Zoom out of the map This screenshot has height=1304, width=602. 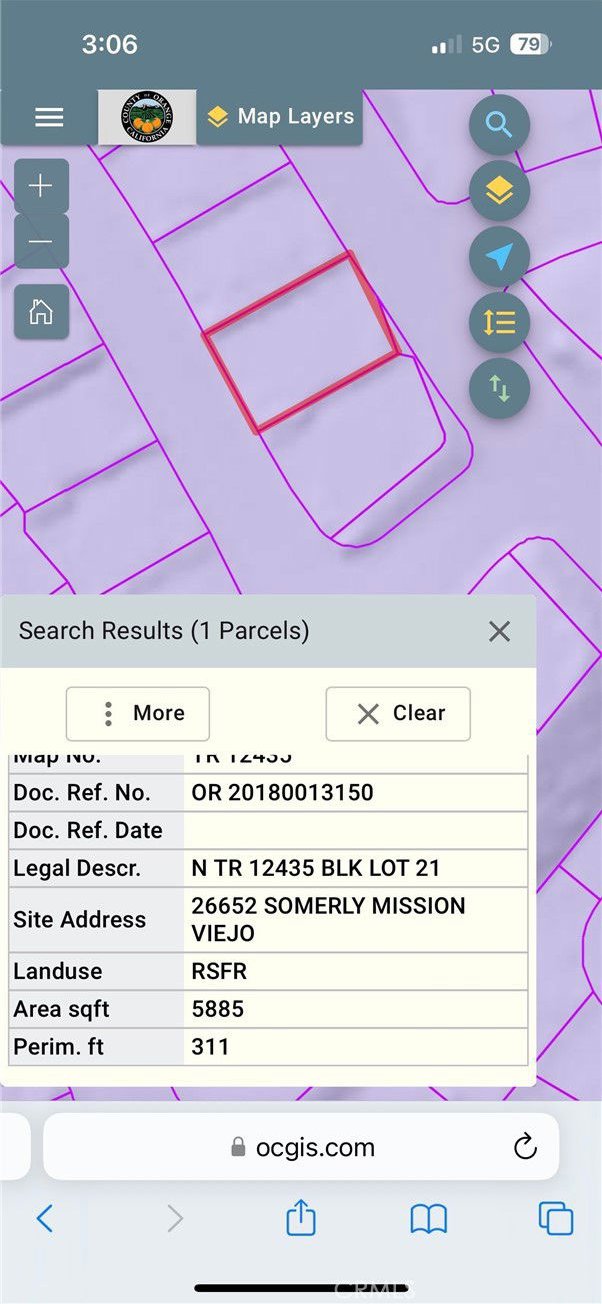(x=41, y=241)
